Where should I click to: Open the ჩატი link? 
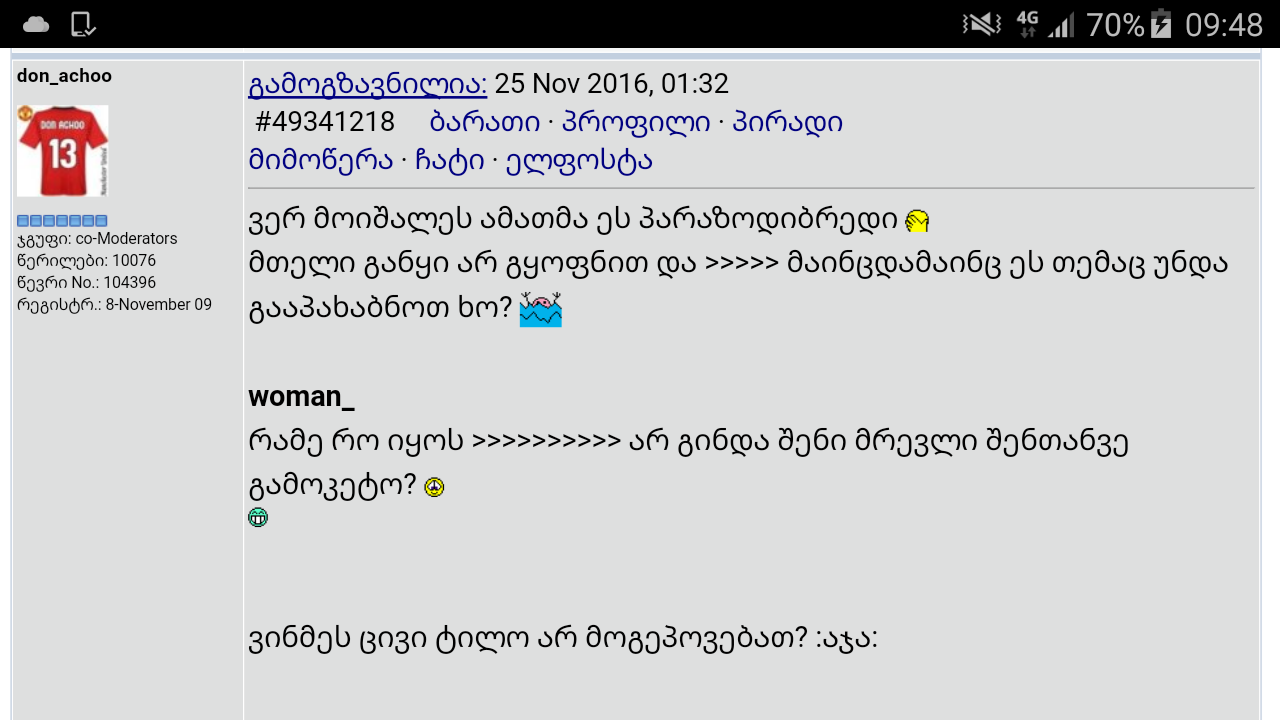click(x=450, y=161)
